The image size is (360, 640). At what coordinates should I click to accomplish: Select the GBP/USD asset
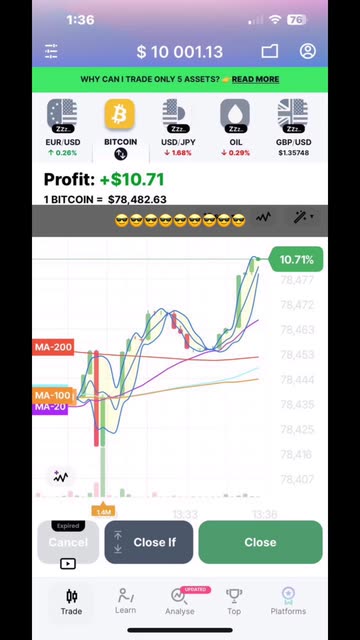click(x=293, y=128)
